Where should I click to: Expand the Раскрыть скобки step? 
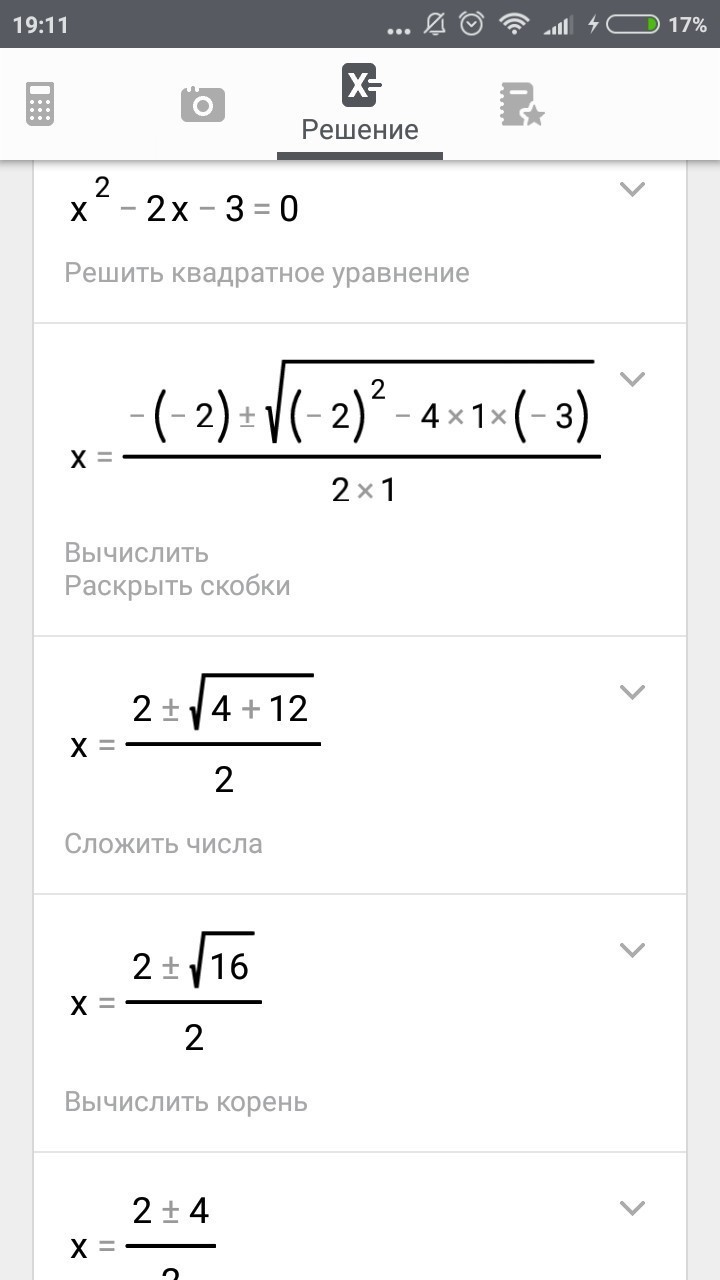(632, 379)
